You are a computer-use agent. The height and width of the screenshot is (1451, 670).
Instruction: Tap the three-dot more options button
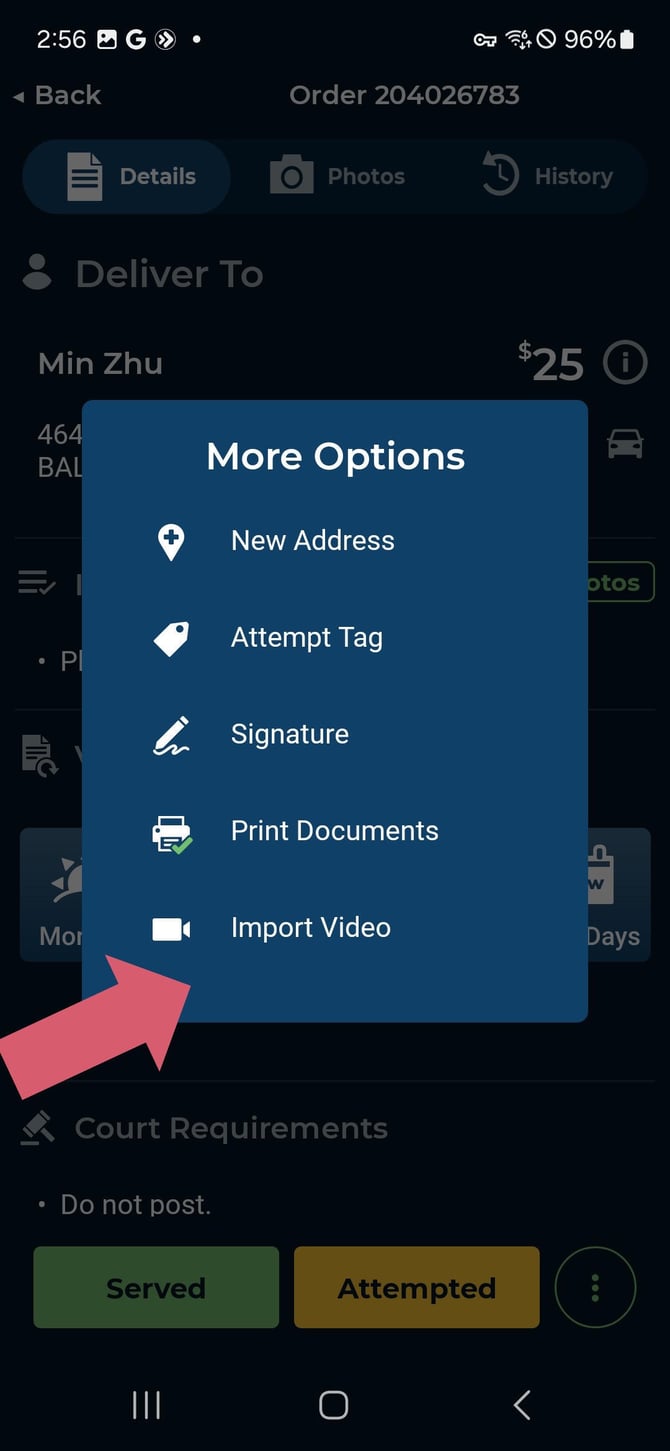click(595, 1288)
